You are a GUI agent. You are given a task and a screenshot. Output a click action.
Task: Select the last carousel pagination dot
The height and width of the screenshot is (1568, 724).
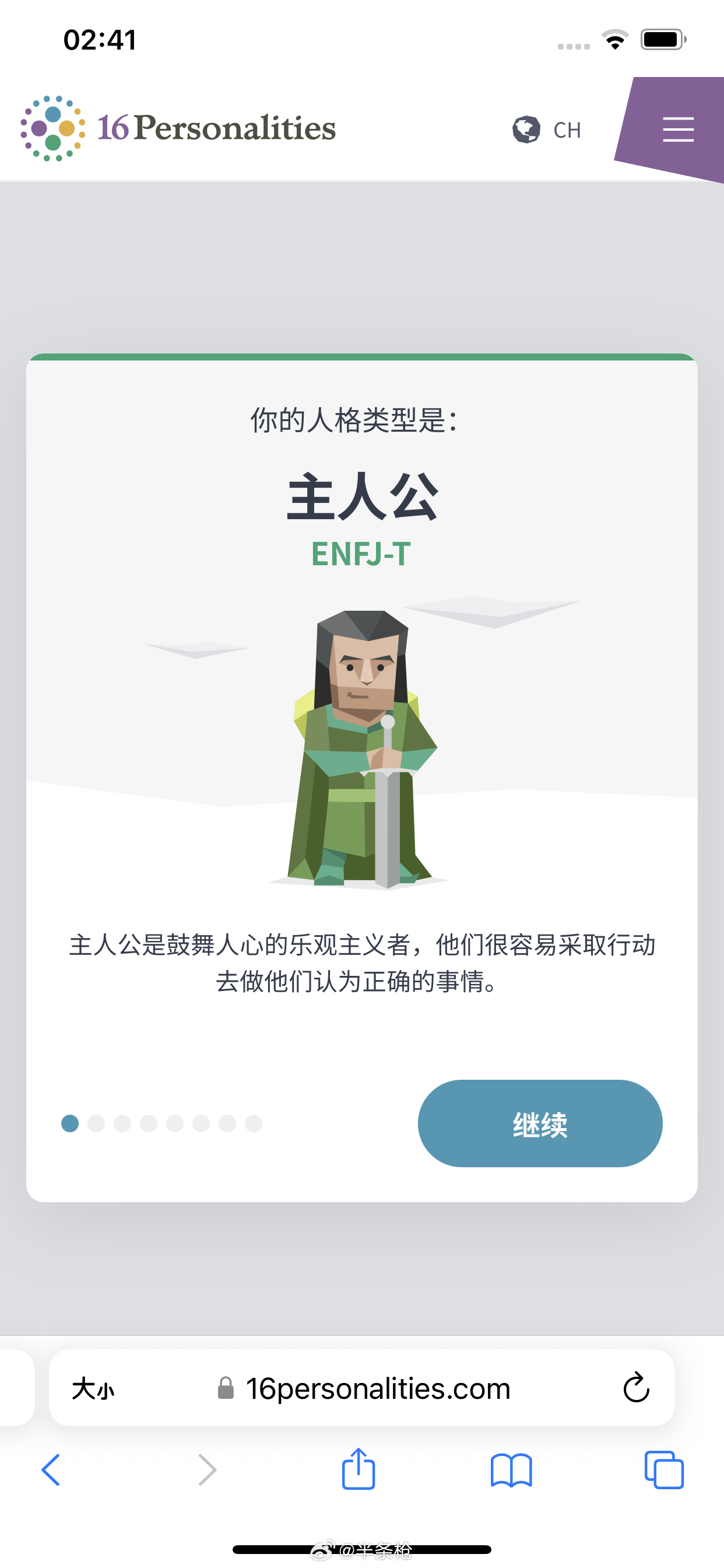(252, 1124)
